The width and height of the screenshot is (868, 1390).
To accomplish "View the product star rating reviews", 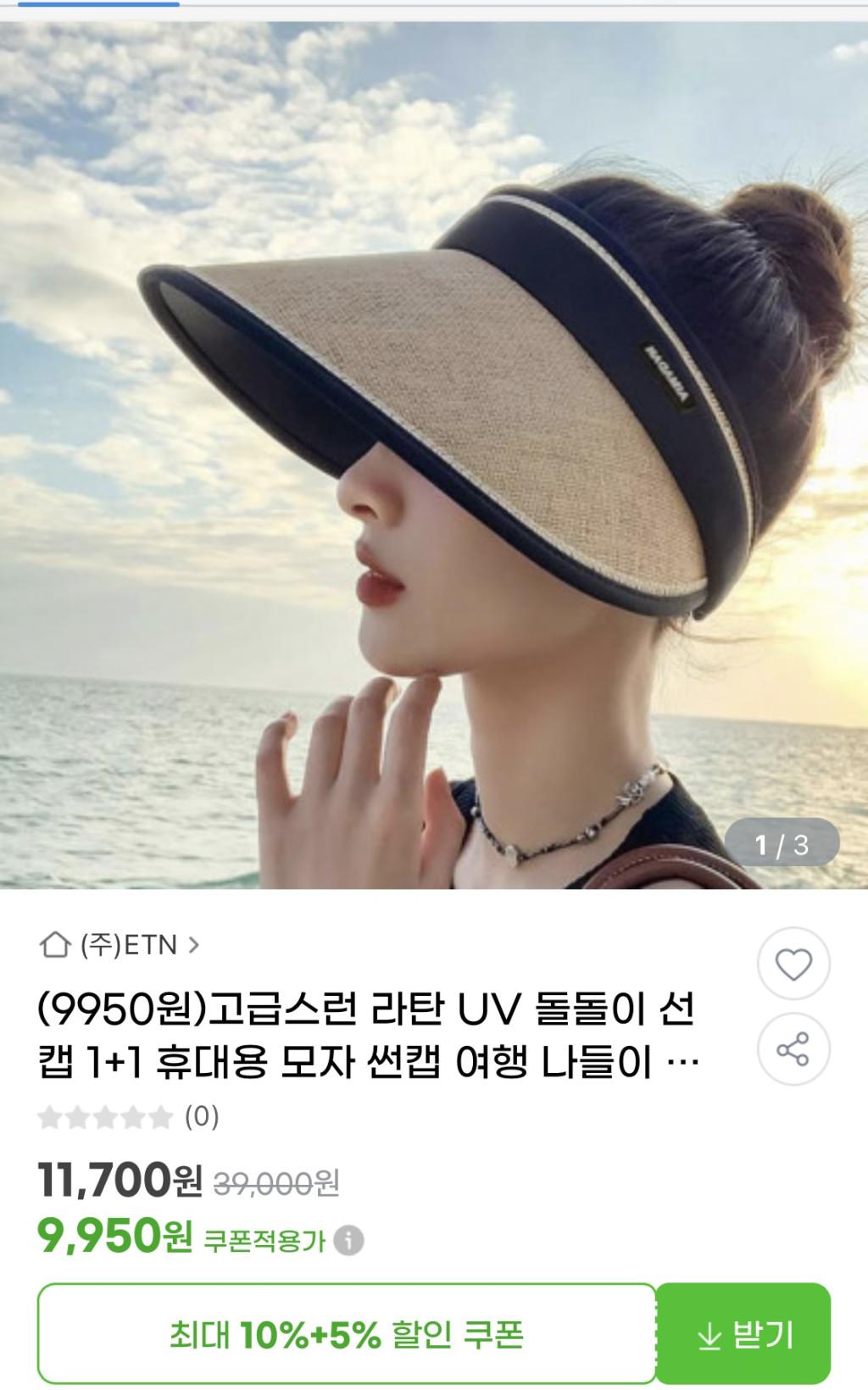I will click(127, 1117).
